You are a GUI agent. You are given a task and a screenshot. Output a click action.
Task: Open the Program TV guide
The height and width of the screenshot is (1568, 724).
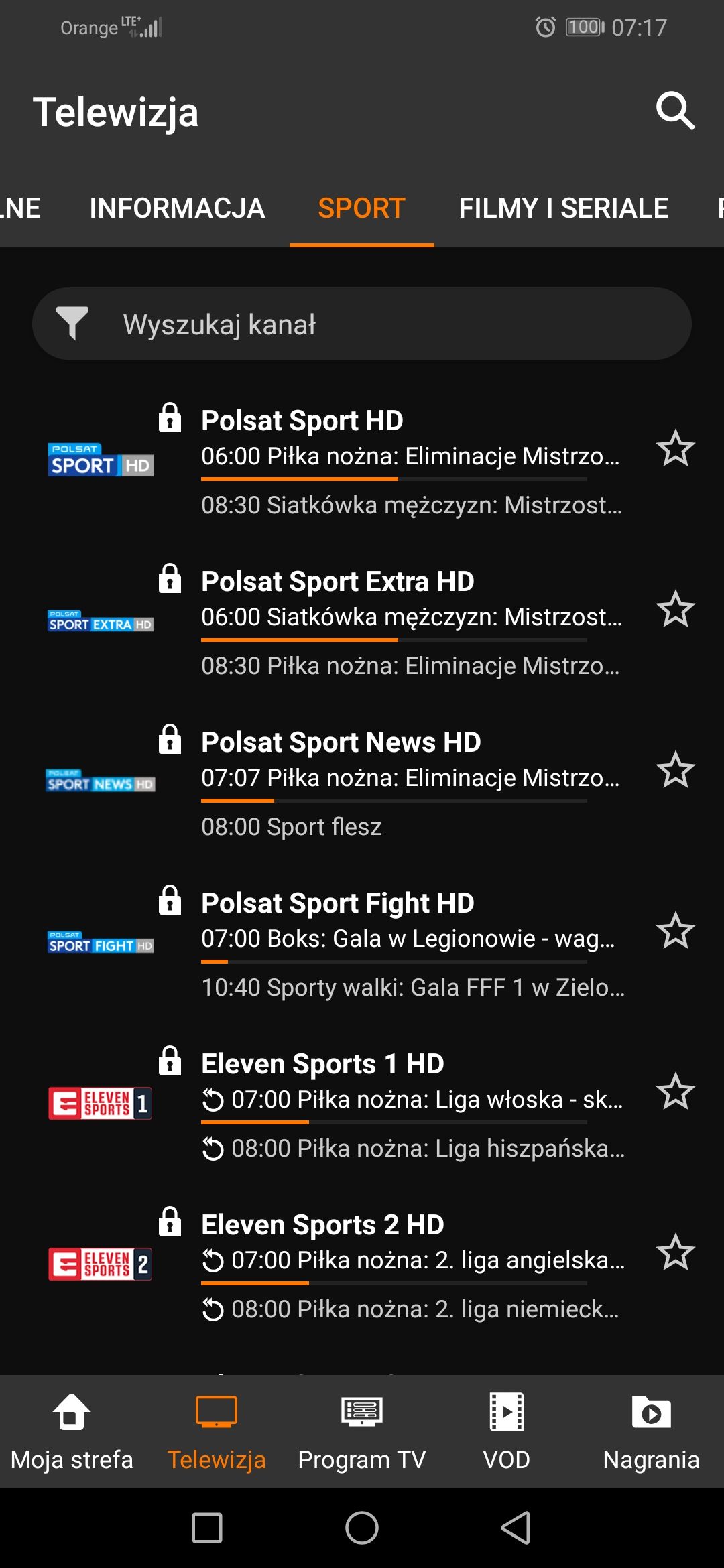[x=362, y=1431]
